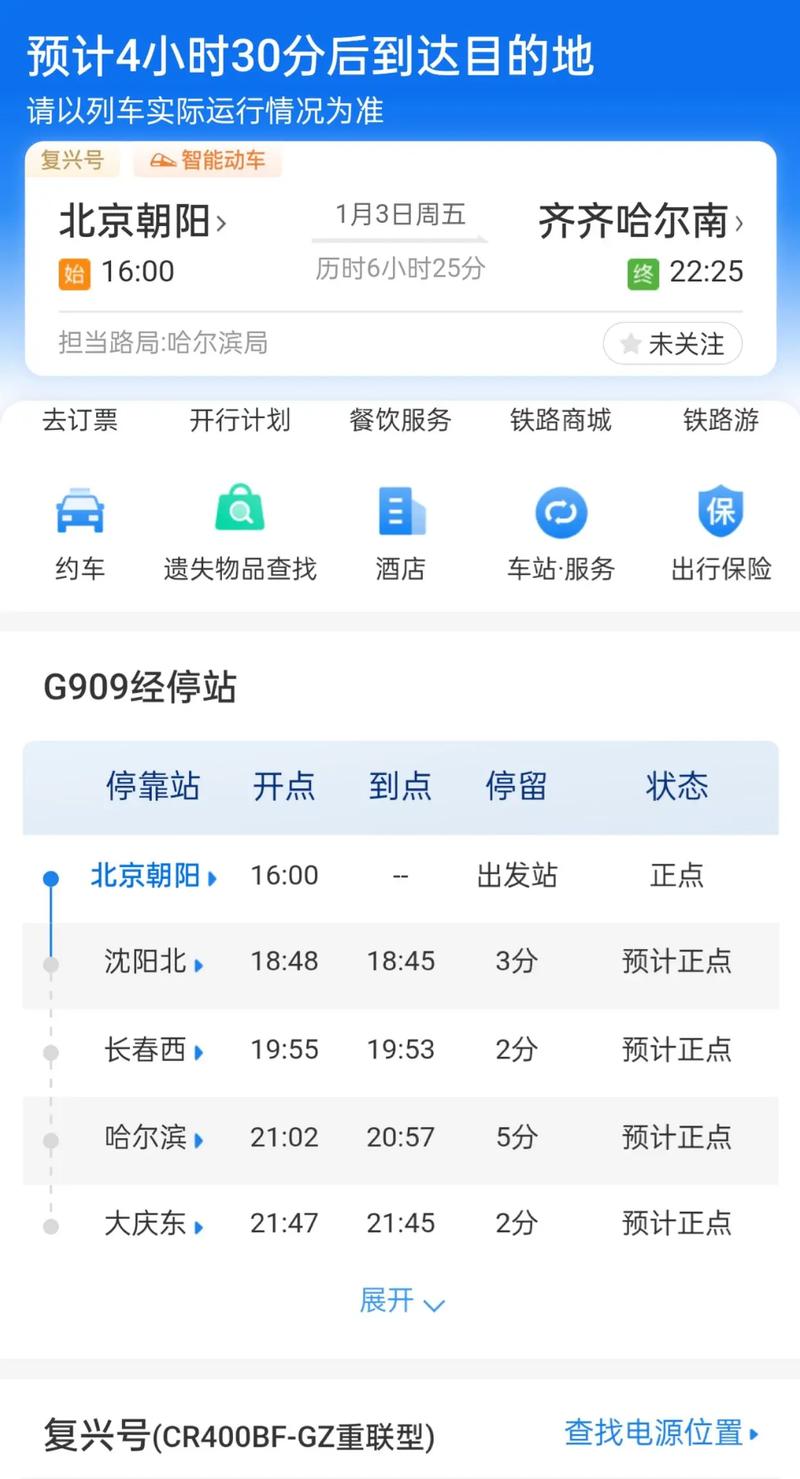The width and height of the screenshot is (800, 1479).
Task: Tap the 智能动车 smart EMU badge
Action: coord(207,161)
